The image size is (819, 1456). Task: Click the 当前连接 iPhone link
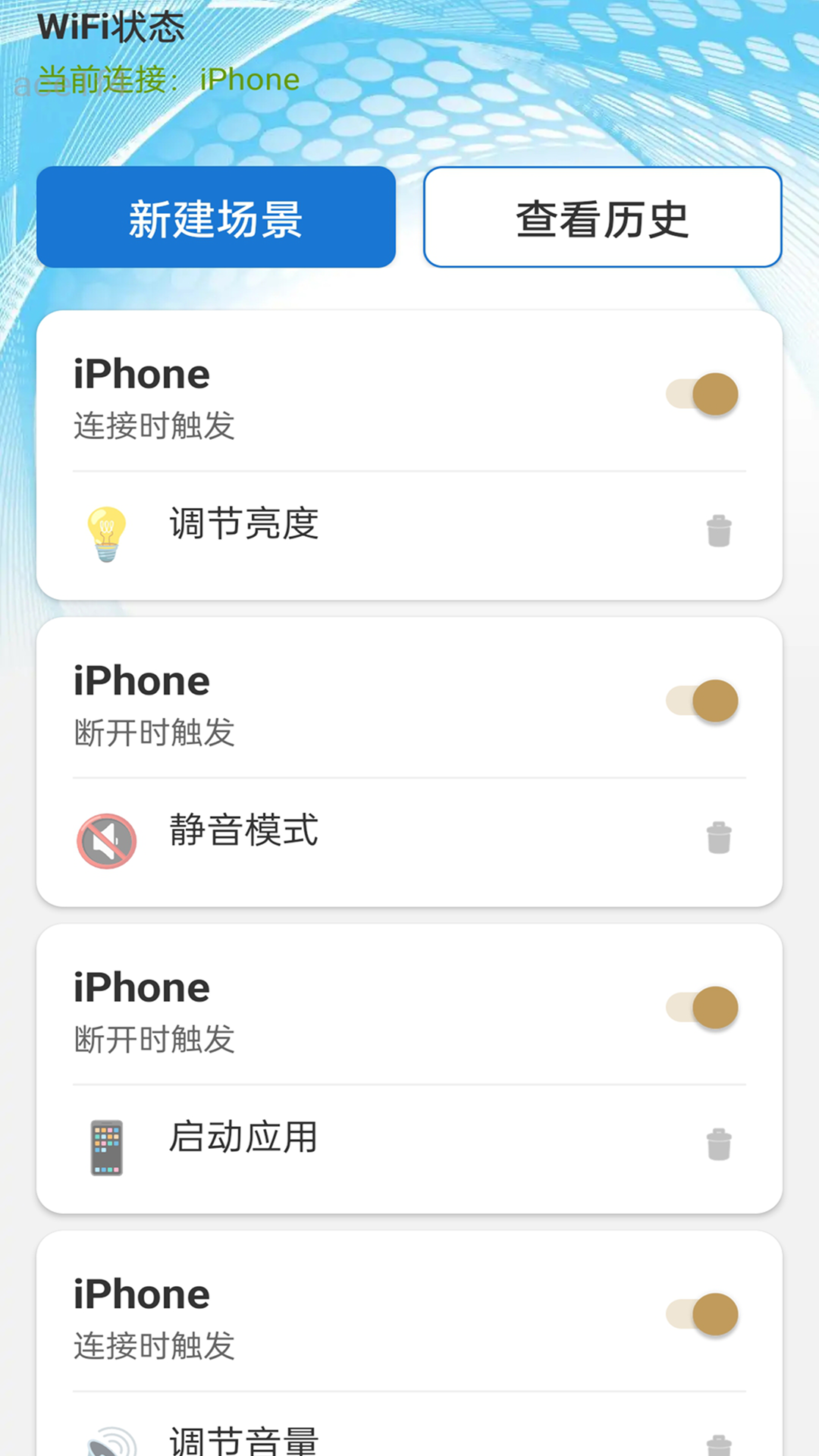pyautogui.click(x=249, y=79)
